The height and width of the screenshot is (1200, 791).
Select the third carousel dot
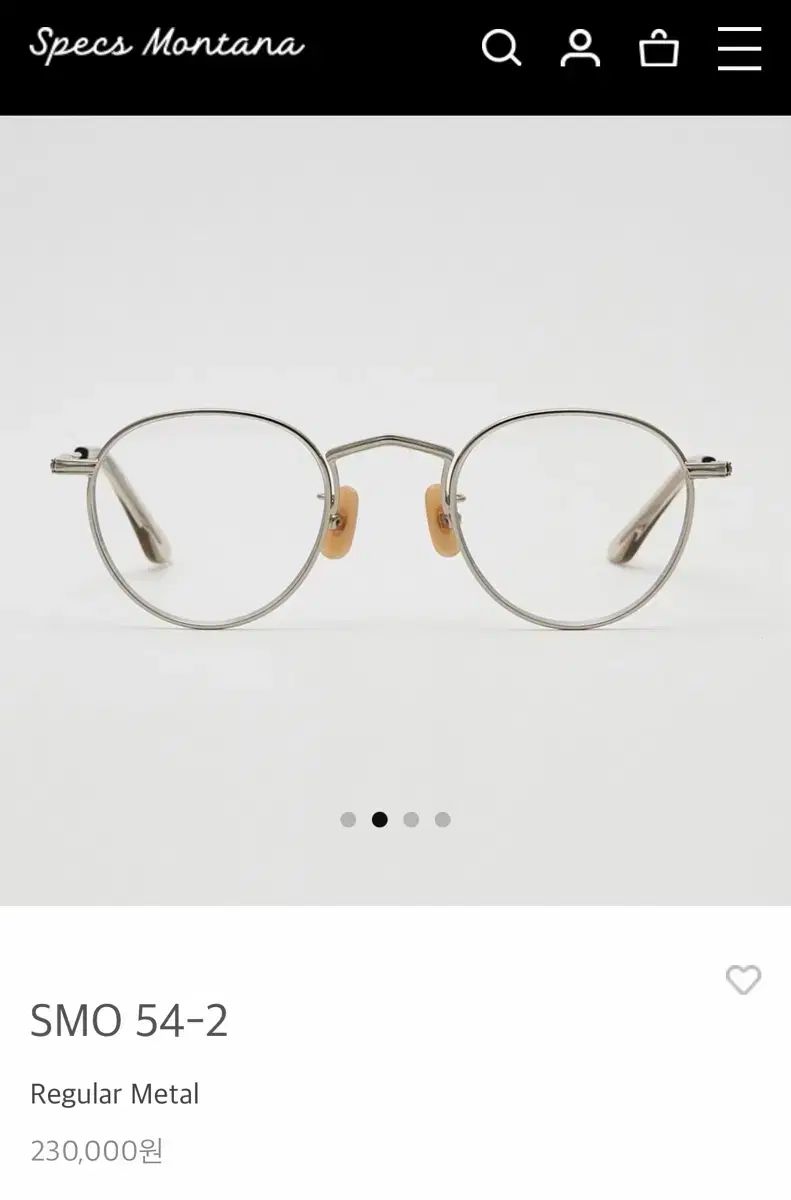410,818
